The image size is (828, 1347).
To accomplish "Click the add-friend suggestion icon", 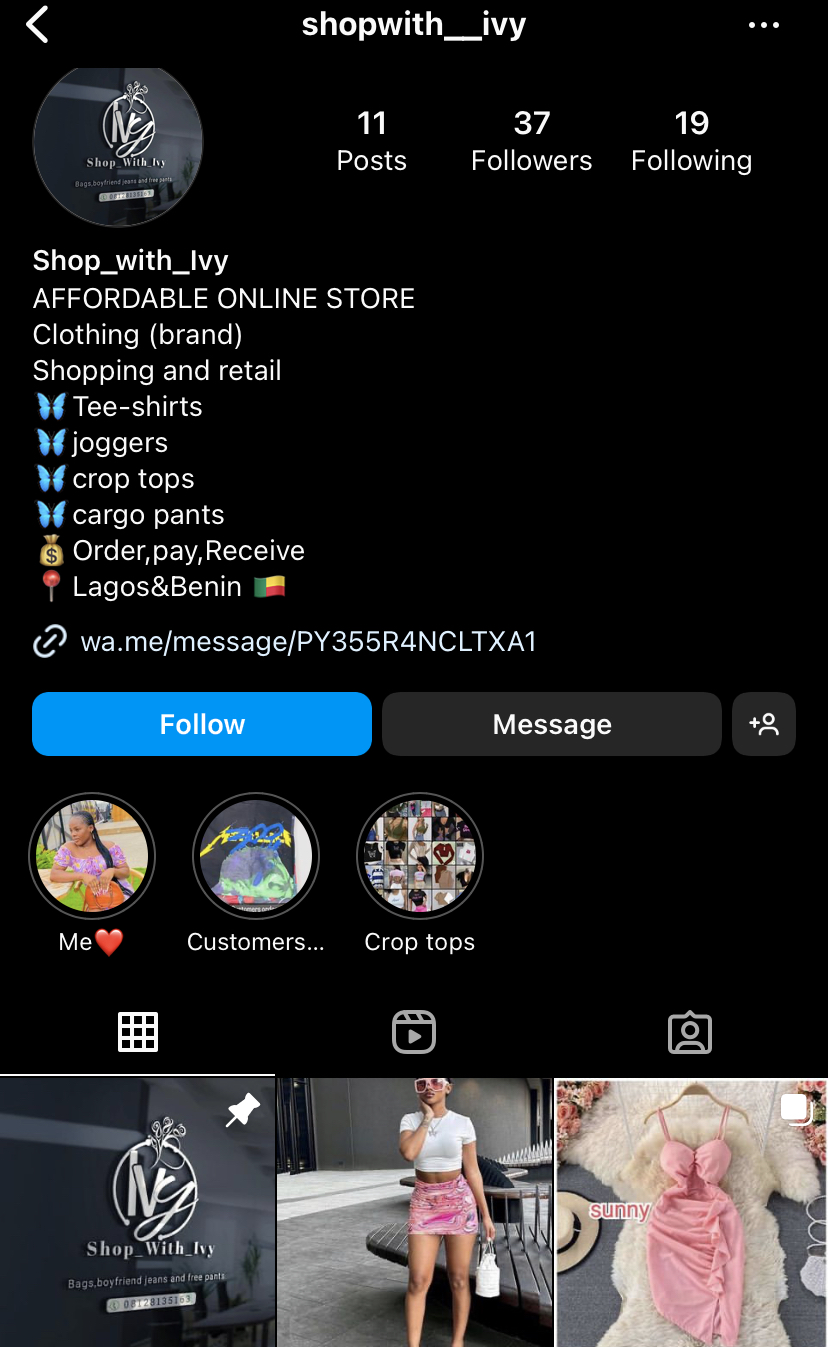I will click(764, 723).
